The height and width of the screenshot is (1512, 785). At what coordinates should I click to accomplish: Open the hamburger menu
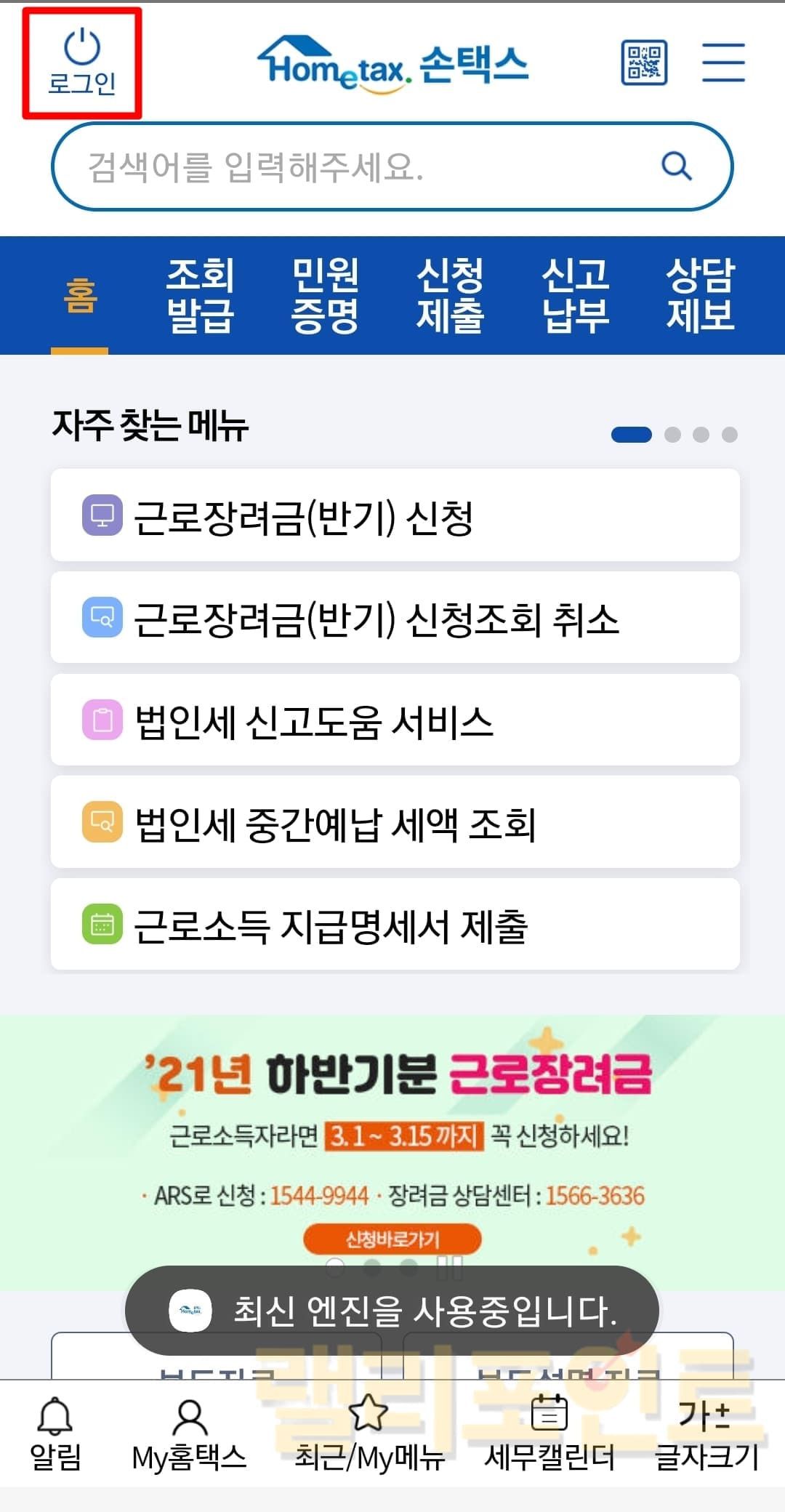pos(723,63)
